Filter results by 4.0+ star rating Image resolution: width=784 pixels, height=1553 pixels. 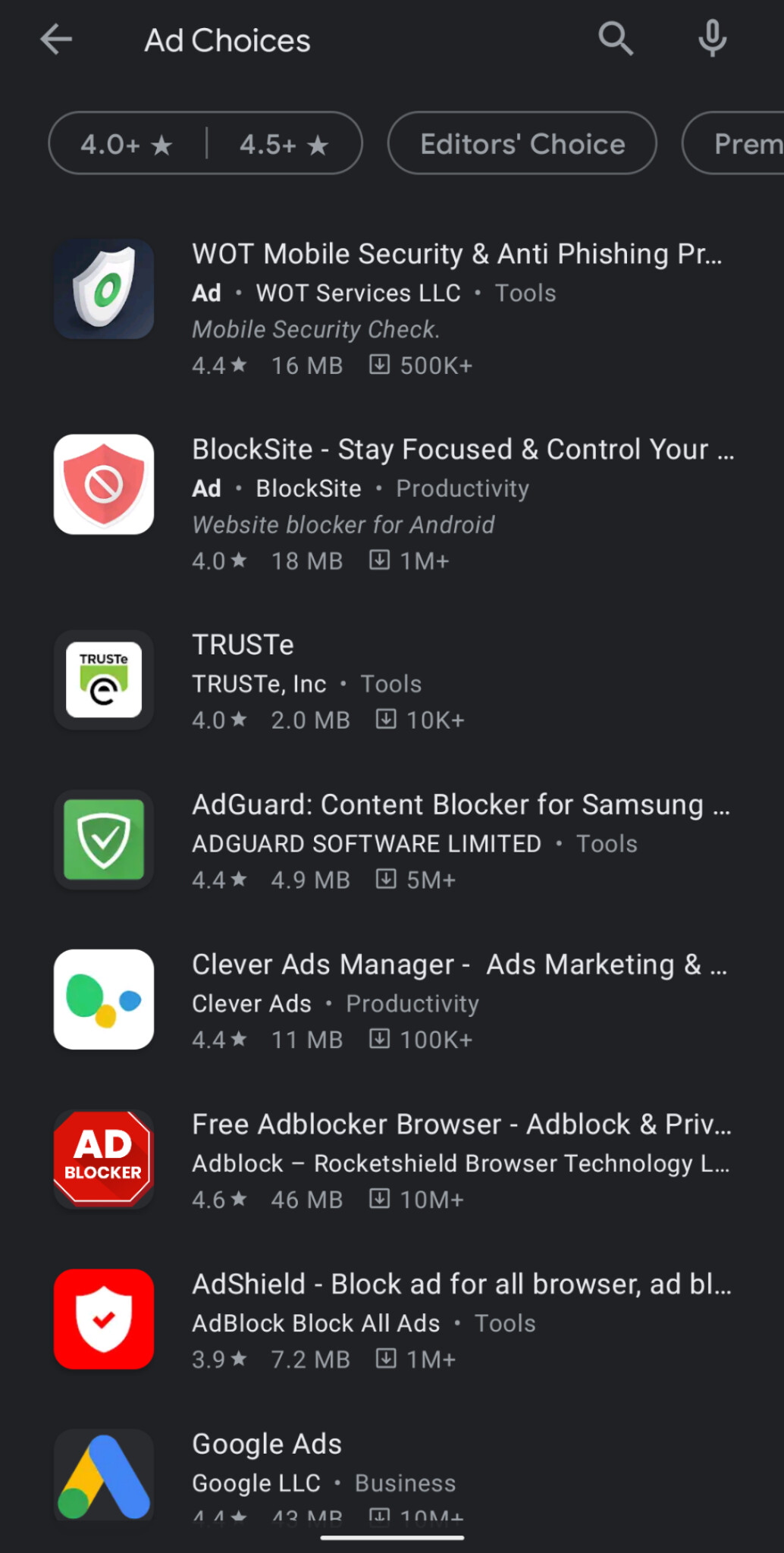pyautogui.click(x=127, y=143)
